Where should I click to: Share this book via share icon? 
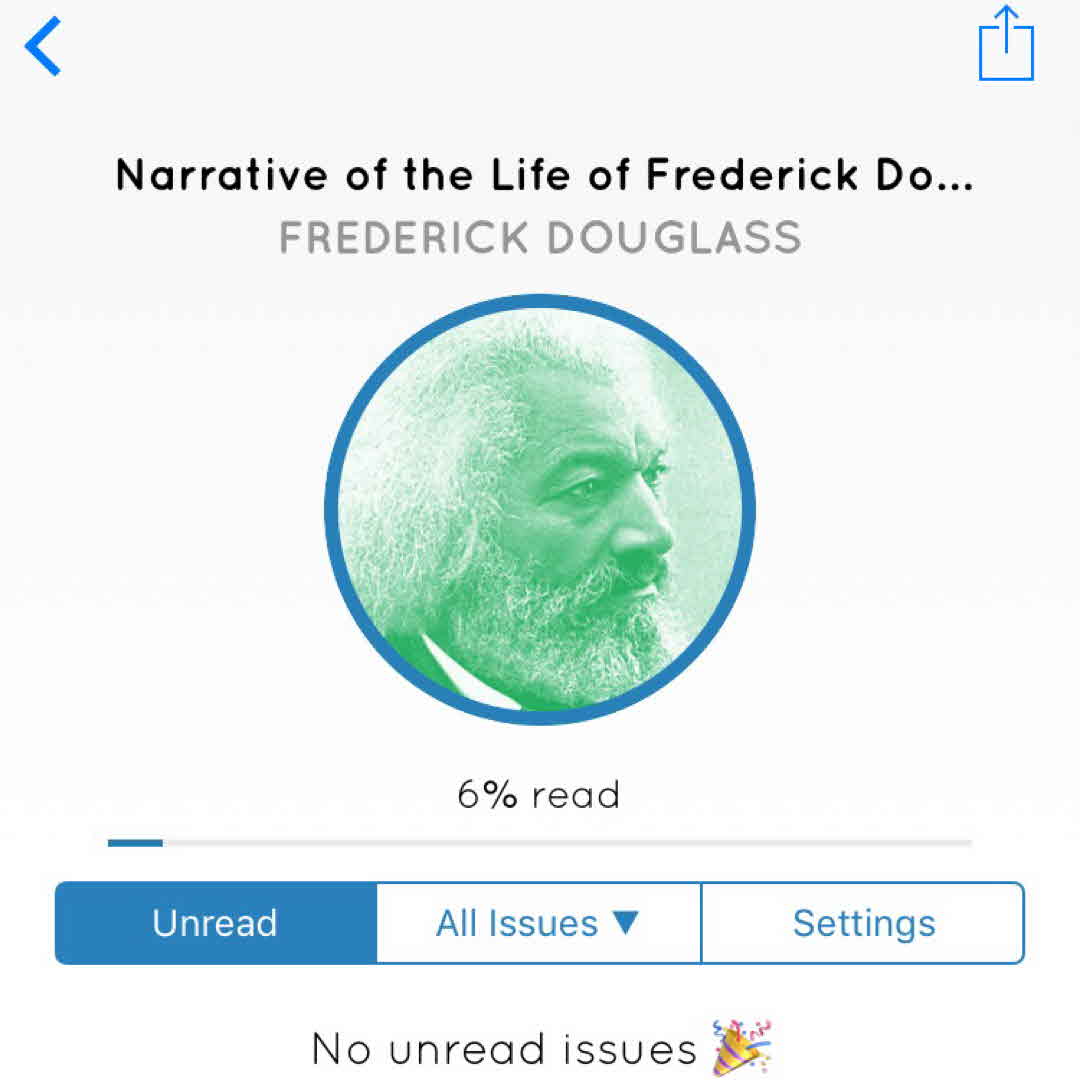tap(1005, 44)
